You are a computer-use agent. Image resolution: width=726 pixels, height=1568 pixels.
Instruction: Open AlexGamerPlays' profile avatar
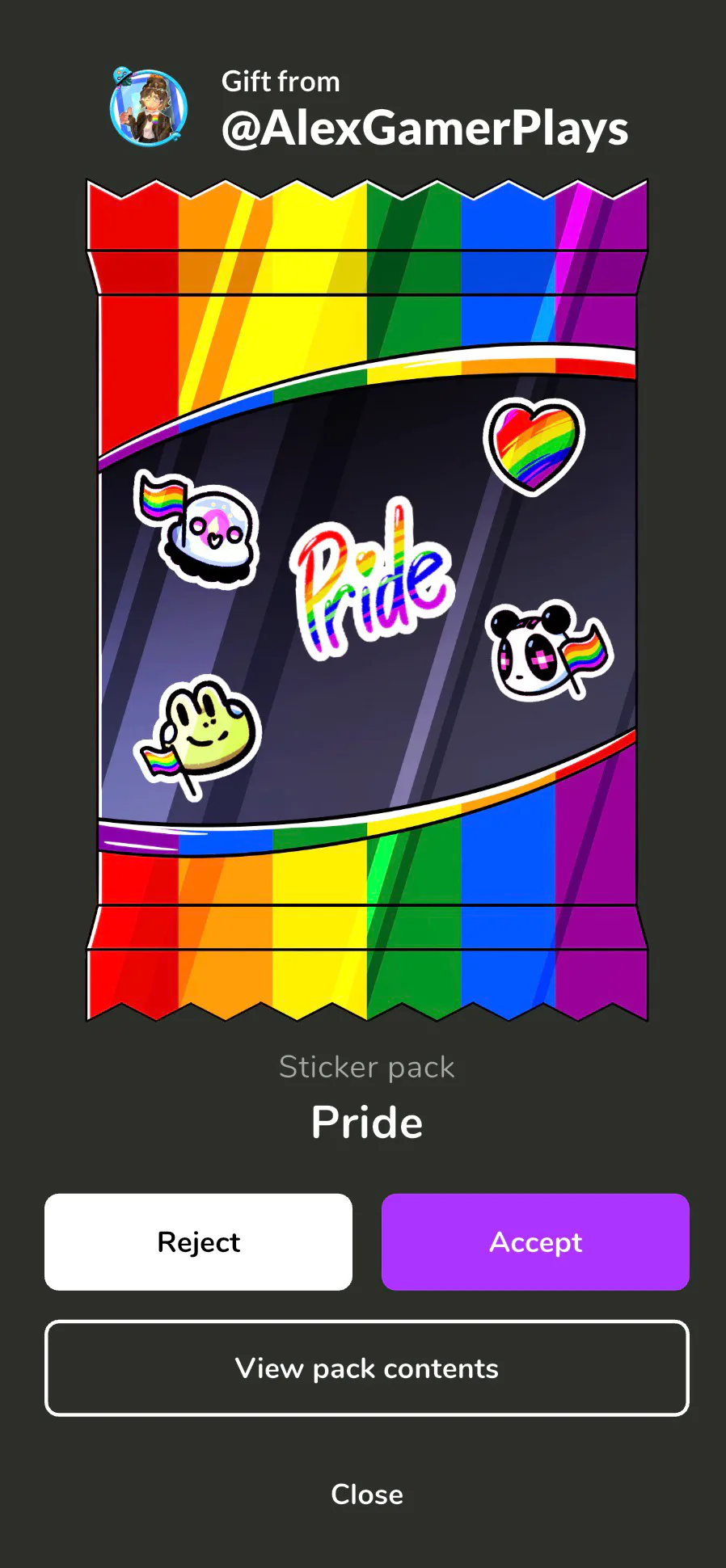pos(149,108)
